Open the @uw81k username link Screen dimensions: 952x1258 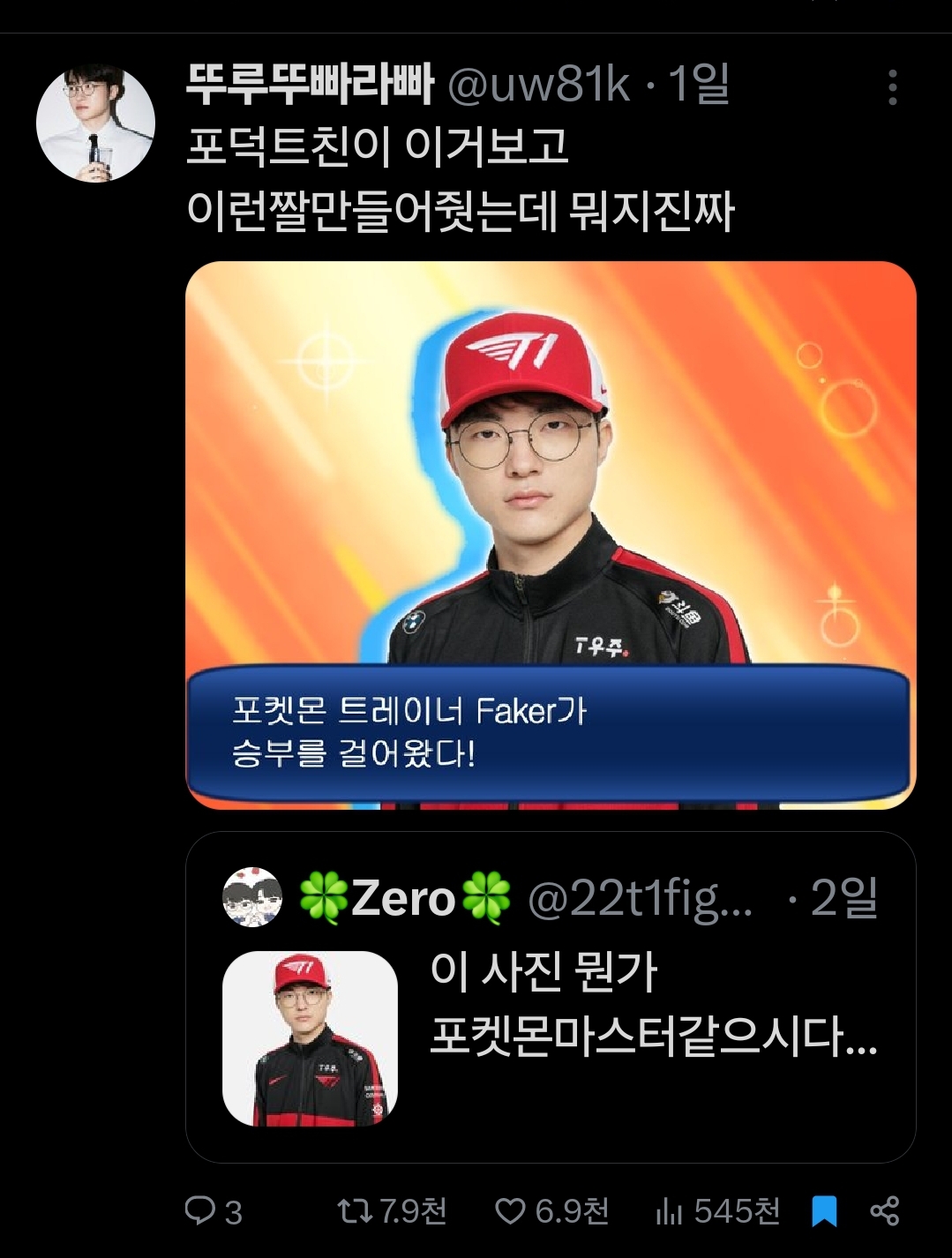pyautogui.click(x=538, y=86)
